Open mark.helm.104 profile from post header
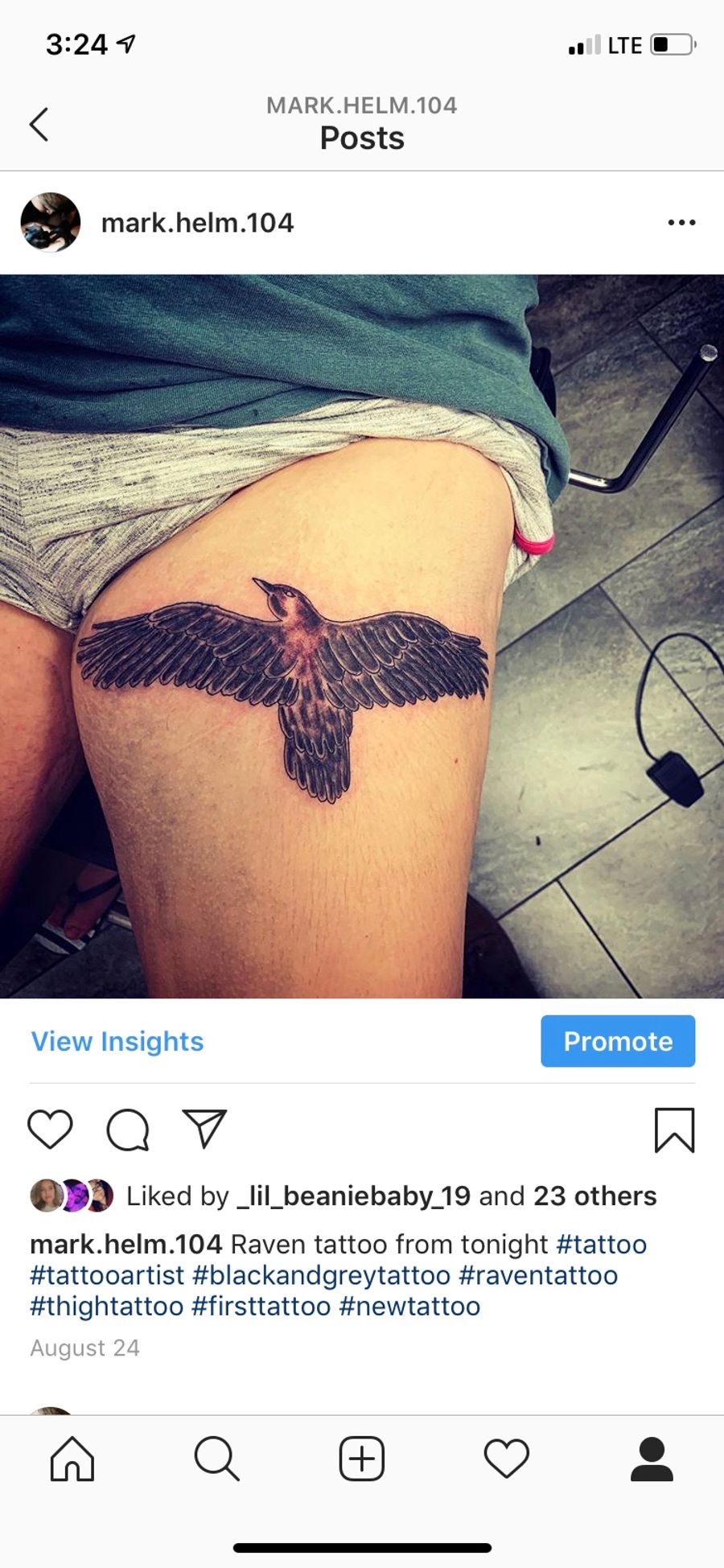This screenshot has width=724, height=1568. click(x=197, y=223)
